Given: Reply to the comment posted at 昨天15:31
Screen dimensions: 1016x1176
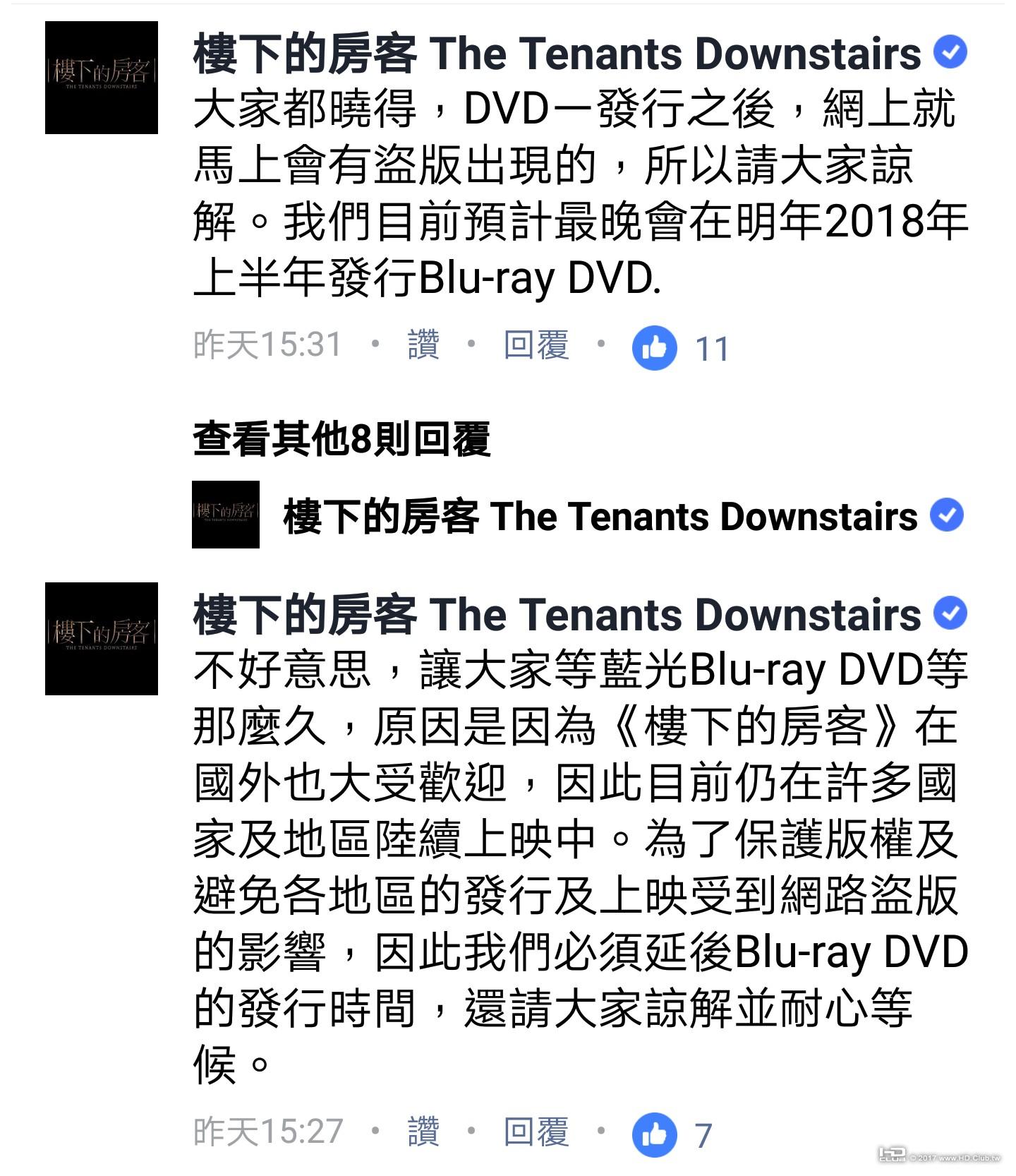Looking at the screenshot, I should [536, 345].
